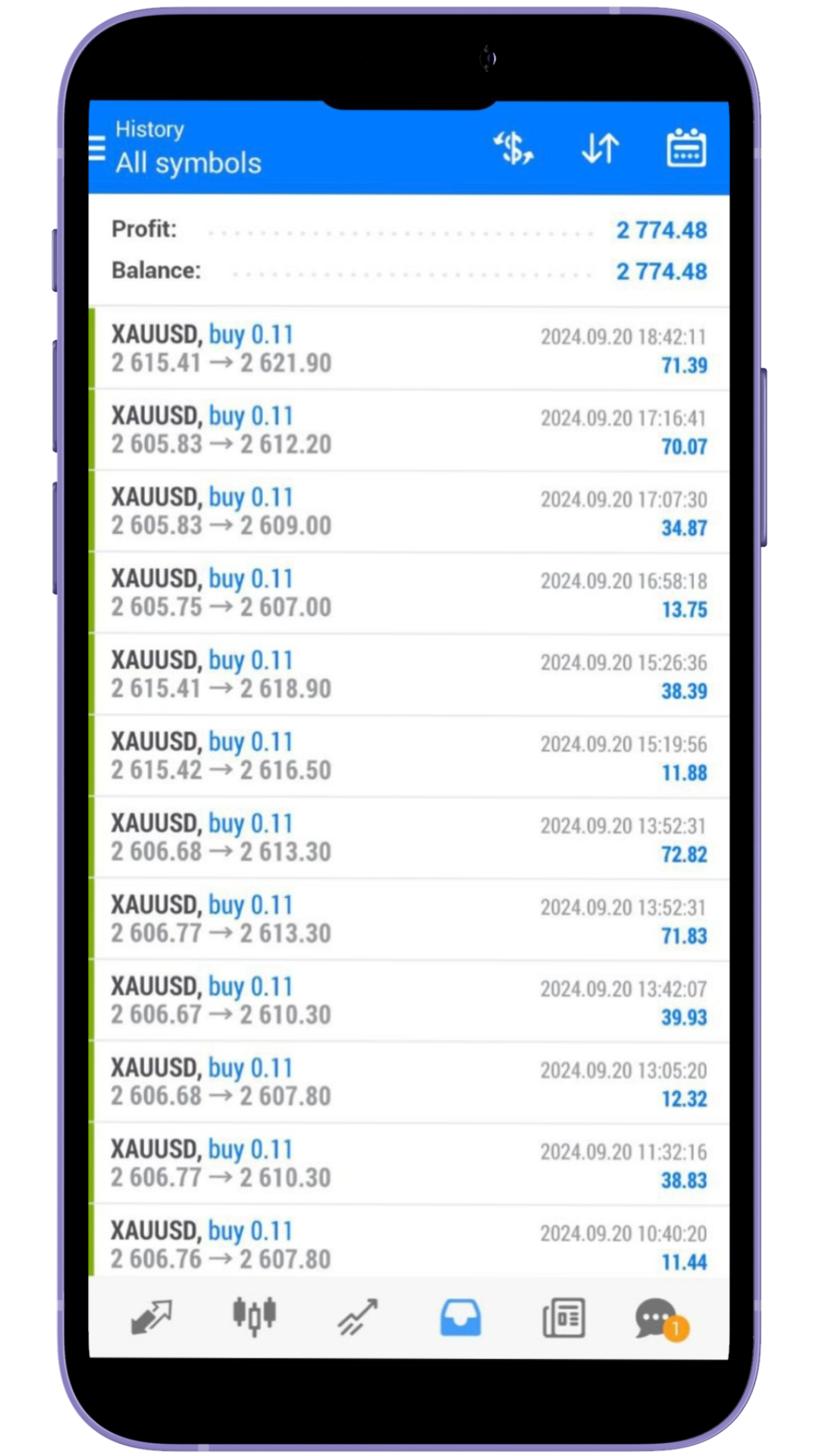Screen dimensions: 819x1456
Task: View the trade closed at 11:32:16
Action: (x=409, y=1164)
